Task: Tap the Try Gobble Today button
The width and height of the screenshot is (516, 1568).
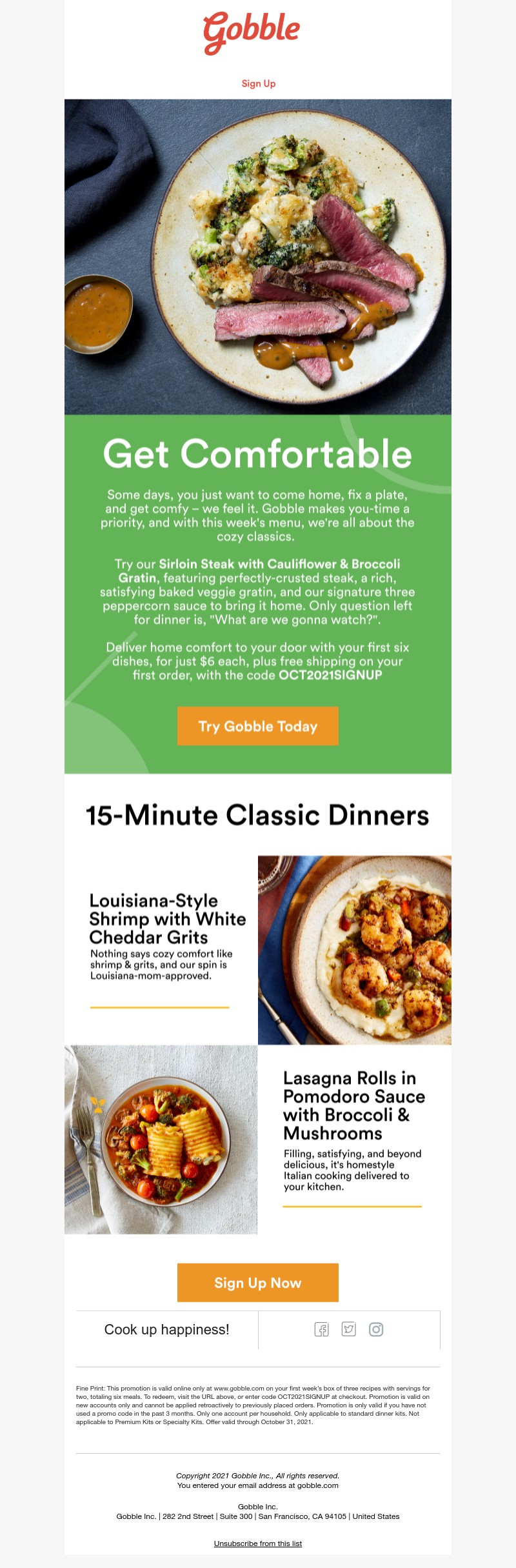Action: click(x=257, y=726)
